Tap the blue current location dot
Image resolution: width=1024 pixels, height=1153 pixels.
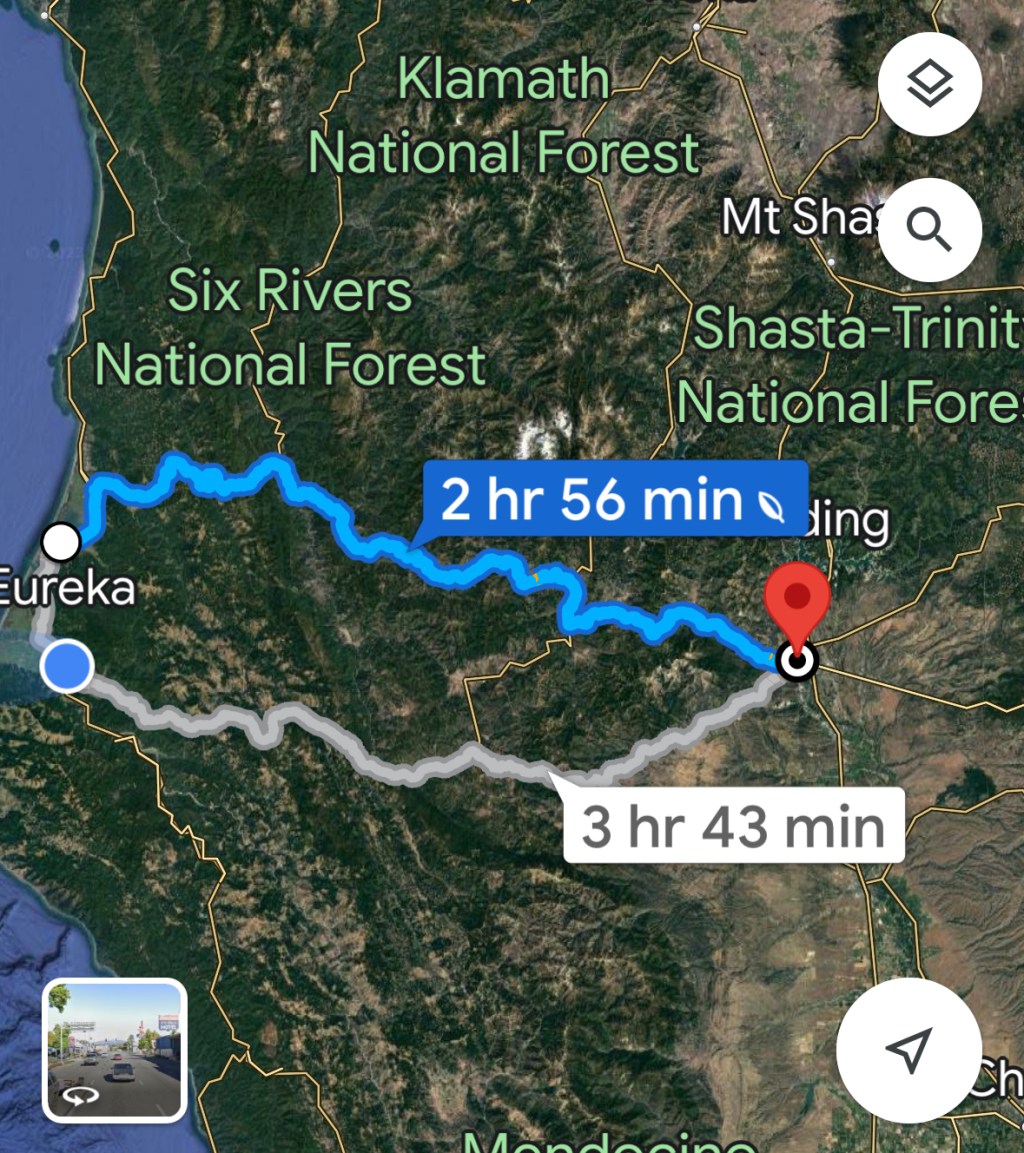pyautogui.click(x=66, y=666)
